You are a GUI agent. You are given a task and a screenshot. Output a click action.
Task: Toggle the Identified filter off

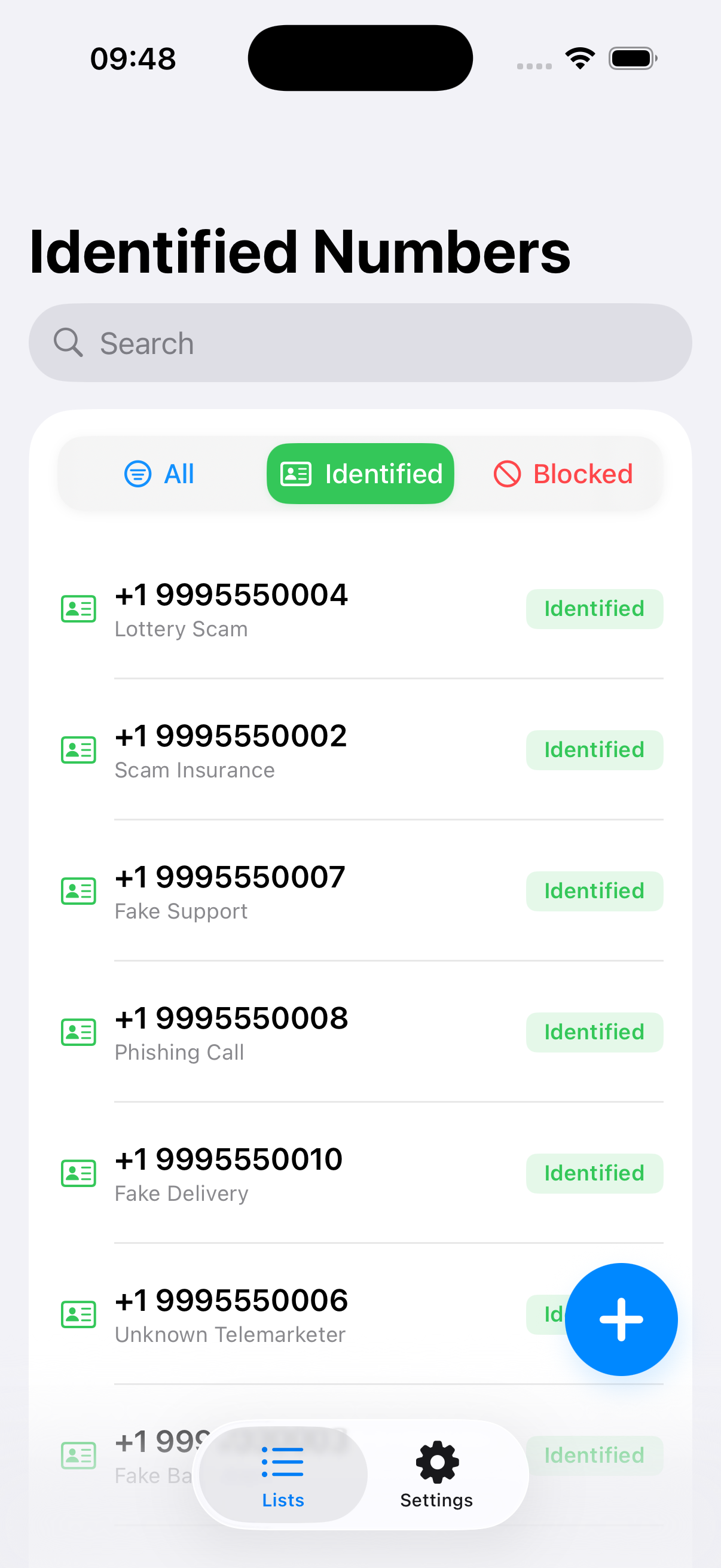[x=359, y=474]
